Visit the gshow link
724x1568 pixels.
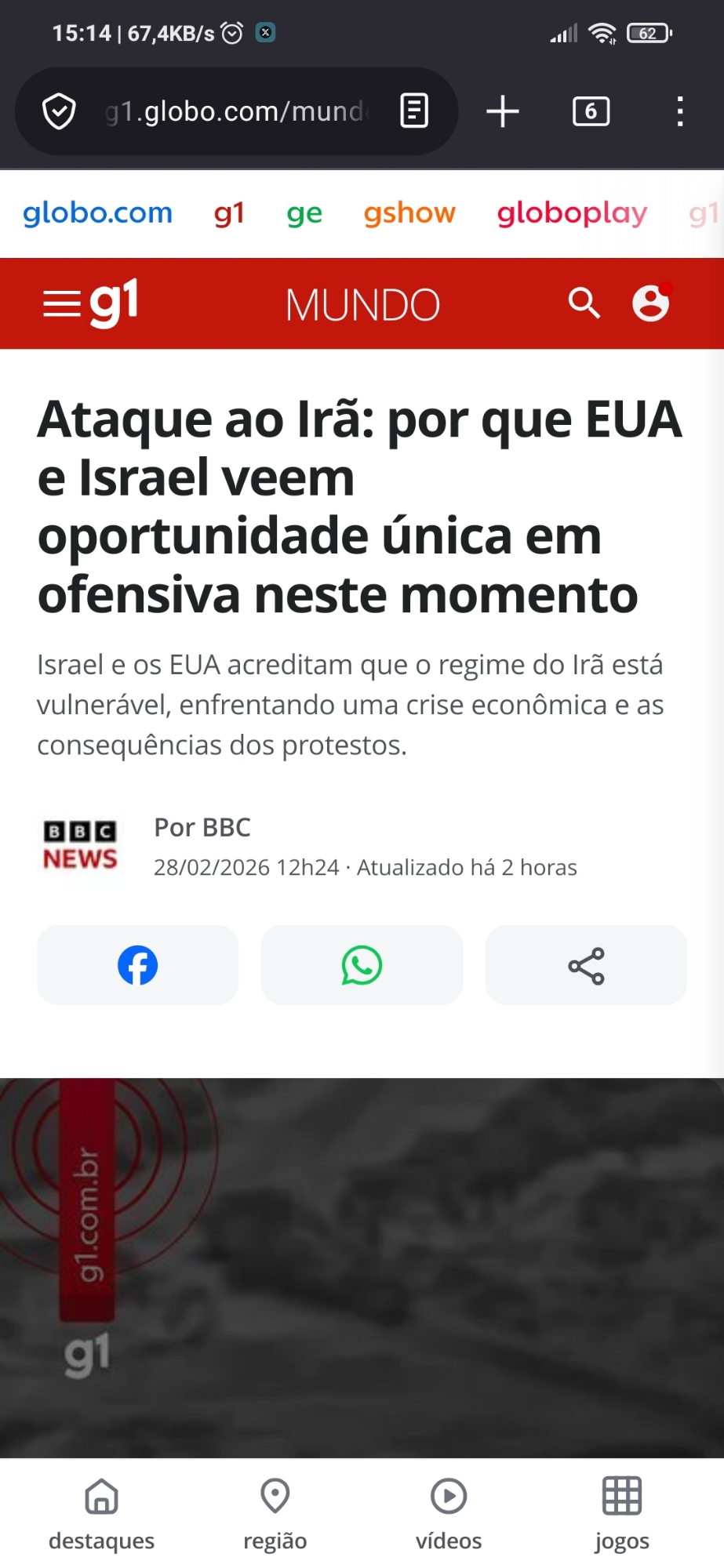[x=409, y=213]
